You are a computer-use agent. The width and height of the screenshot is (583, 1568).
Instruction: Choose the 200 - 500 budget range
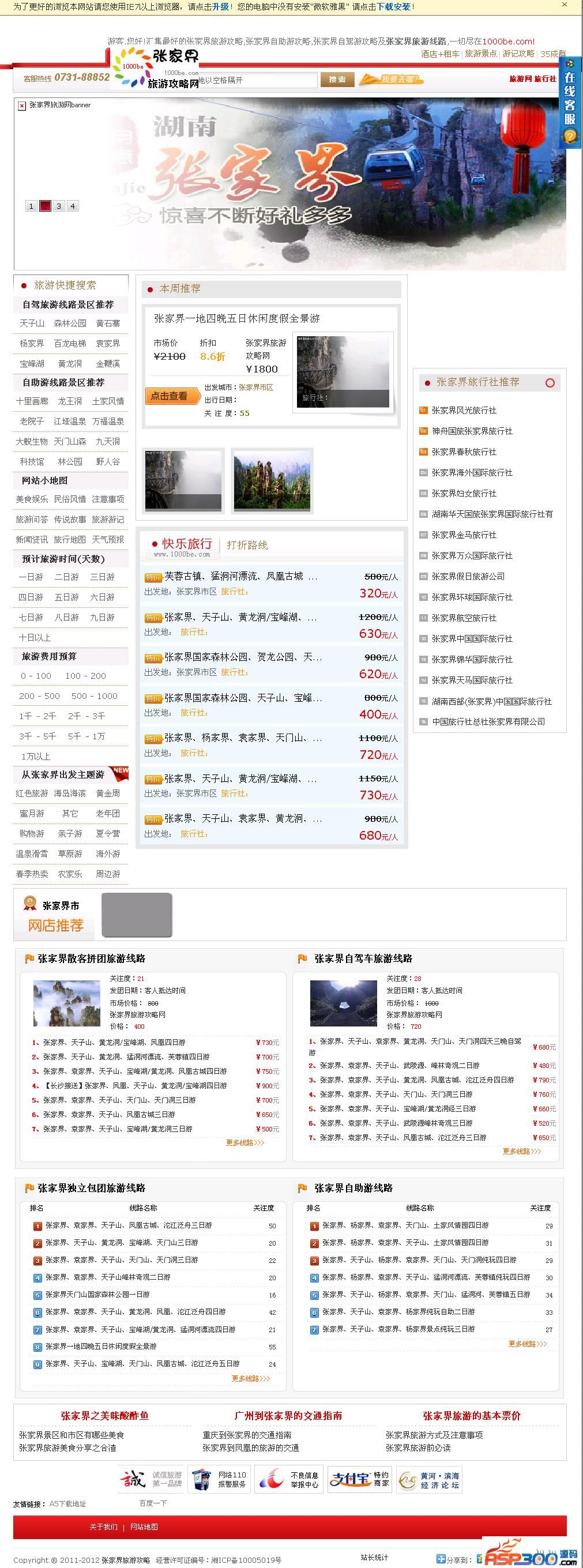tap(40, 695)
